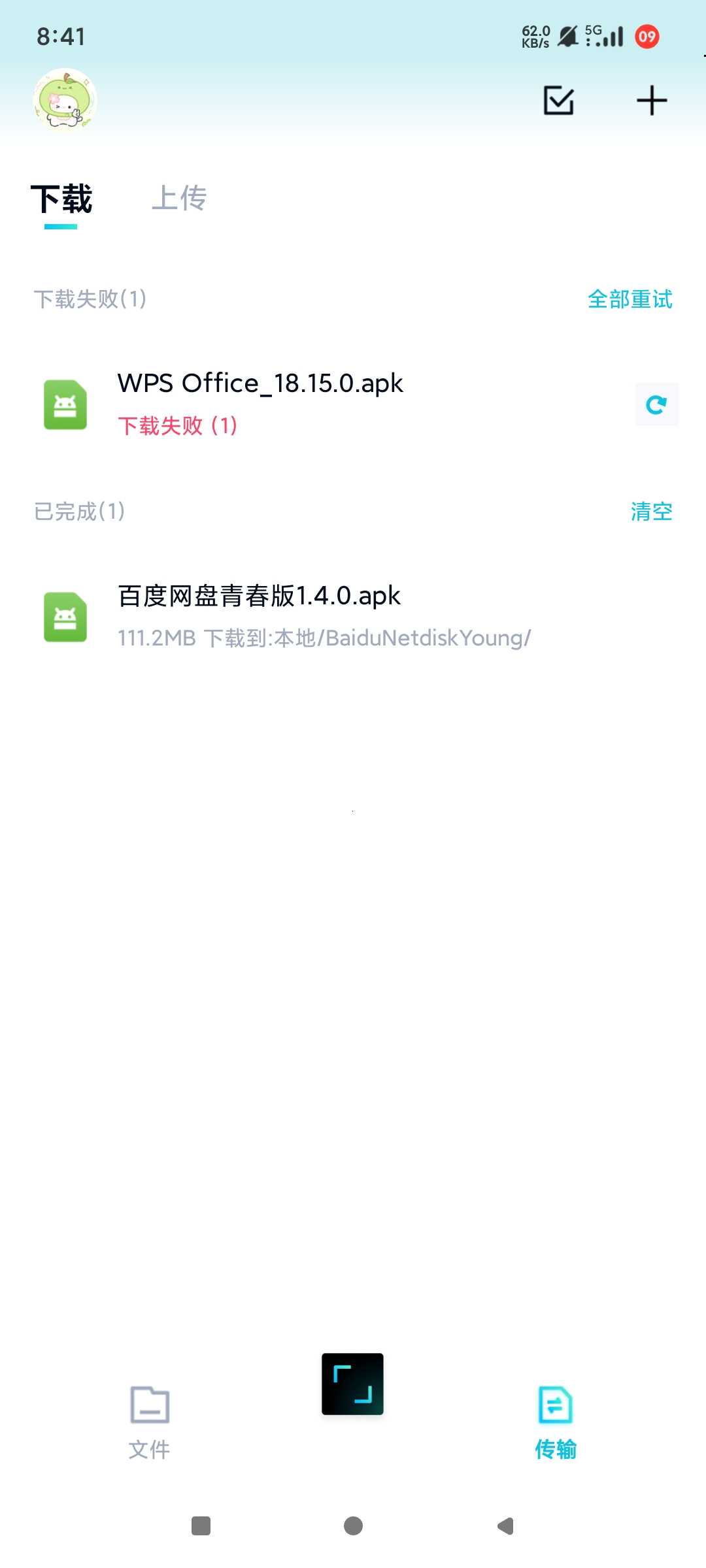Open the profile avatar

[x=65, y=101]
